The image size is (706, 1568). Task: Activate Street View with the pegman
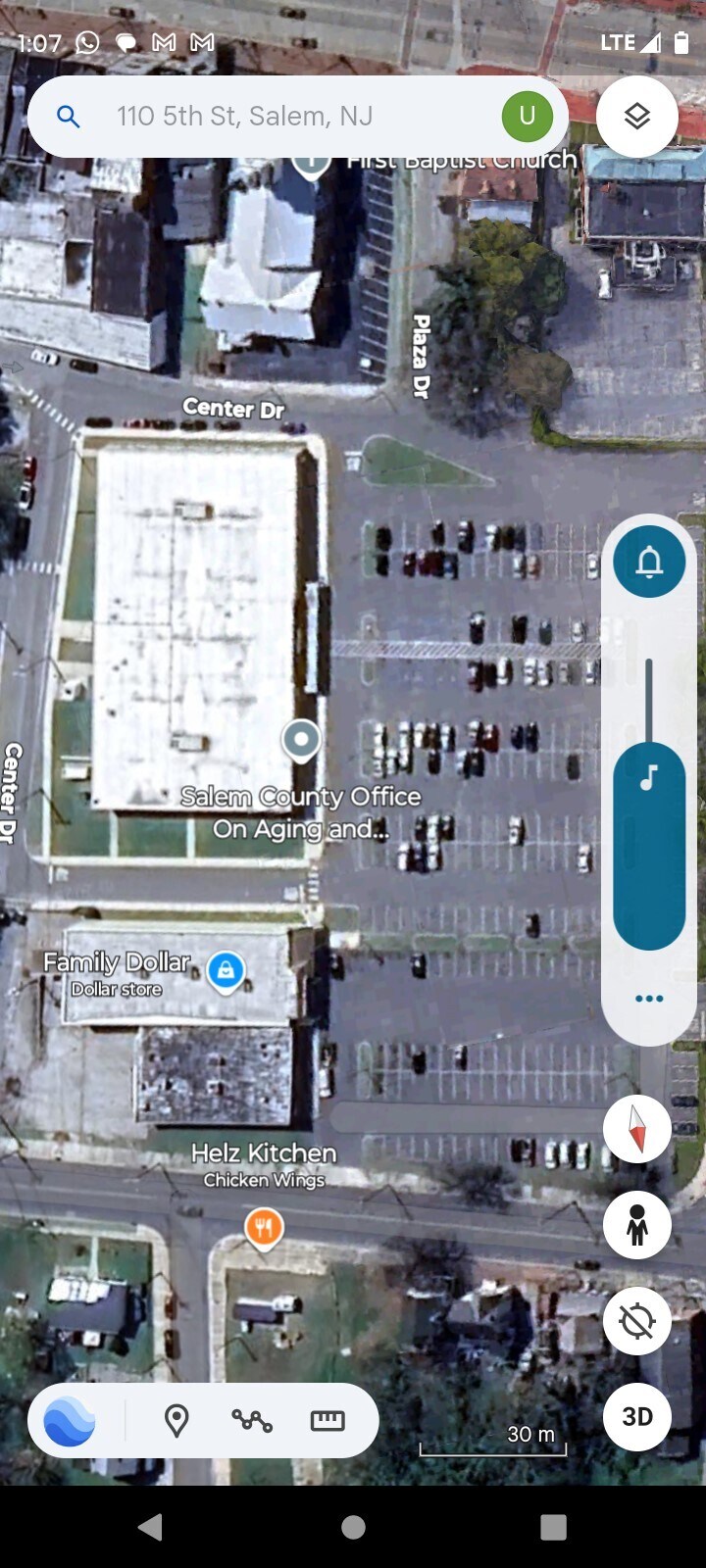(x=636, y=1225)
